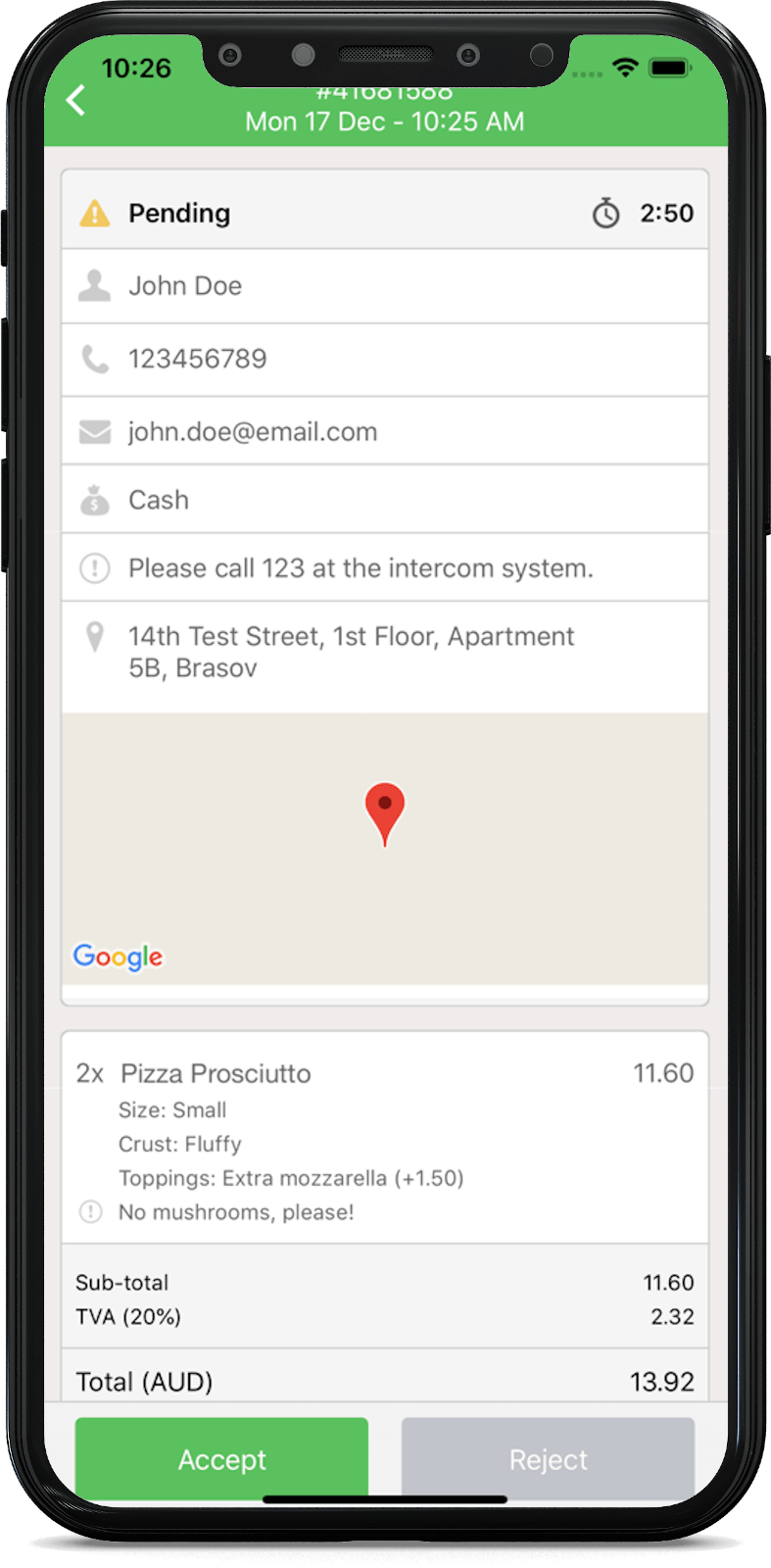Go back using the top-left arrow
This screenshot has height=1568, width=771.
(x=76, y=100)
